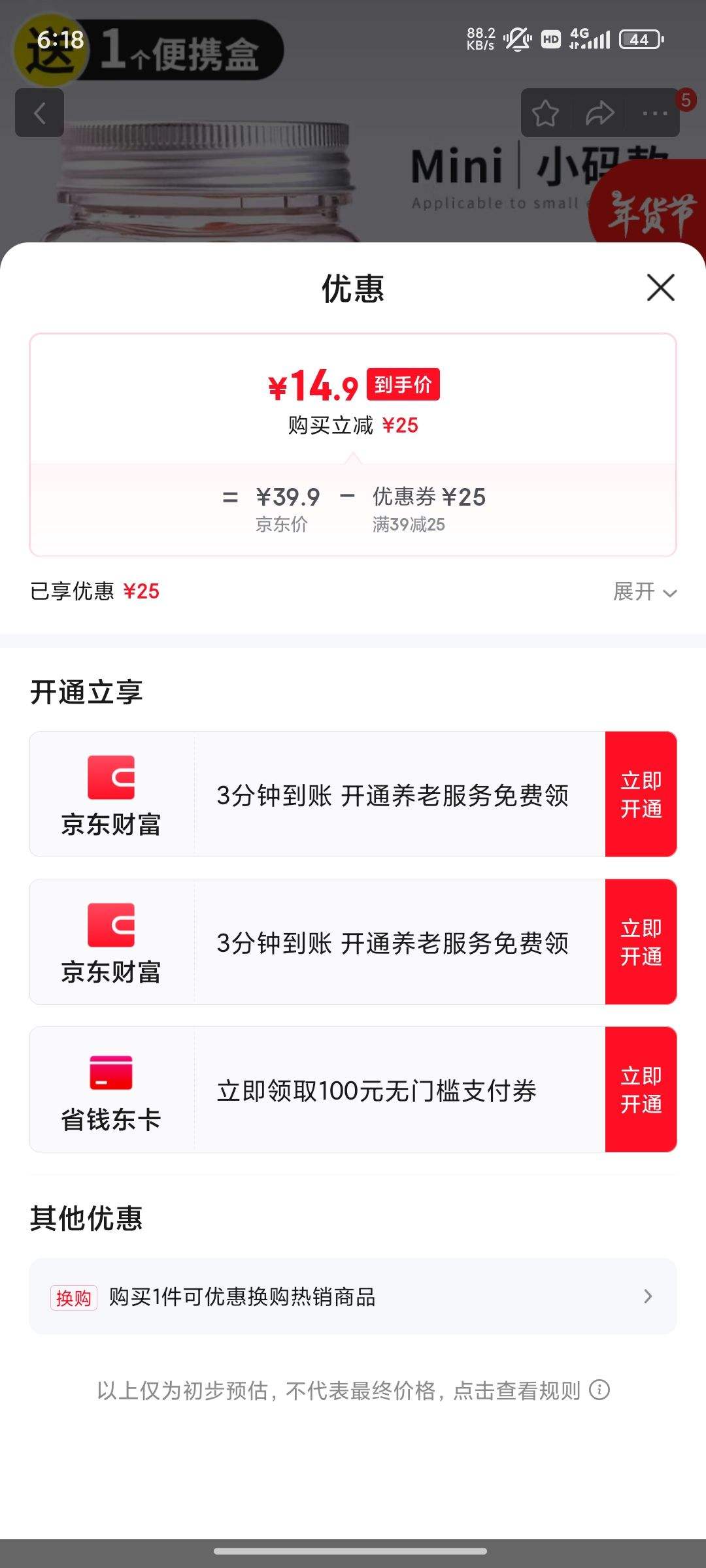The height and width of the screenshot is (1568, 706).
Task: Open the 换购 hot-sale products row
Action: pos(353,1297)
